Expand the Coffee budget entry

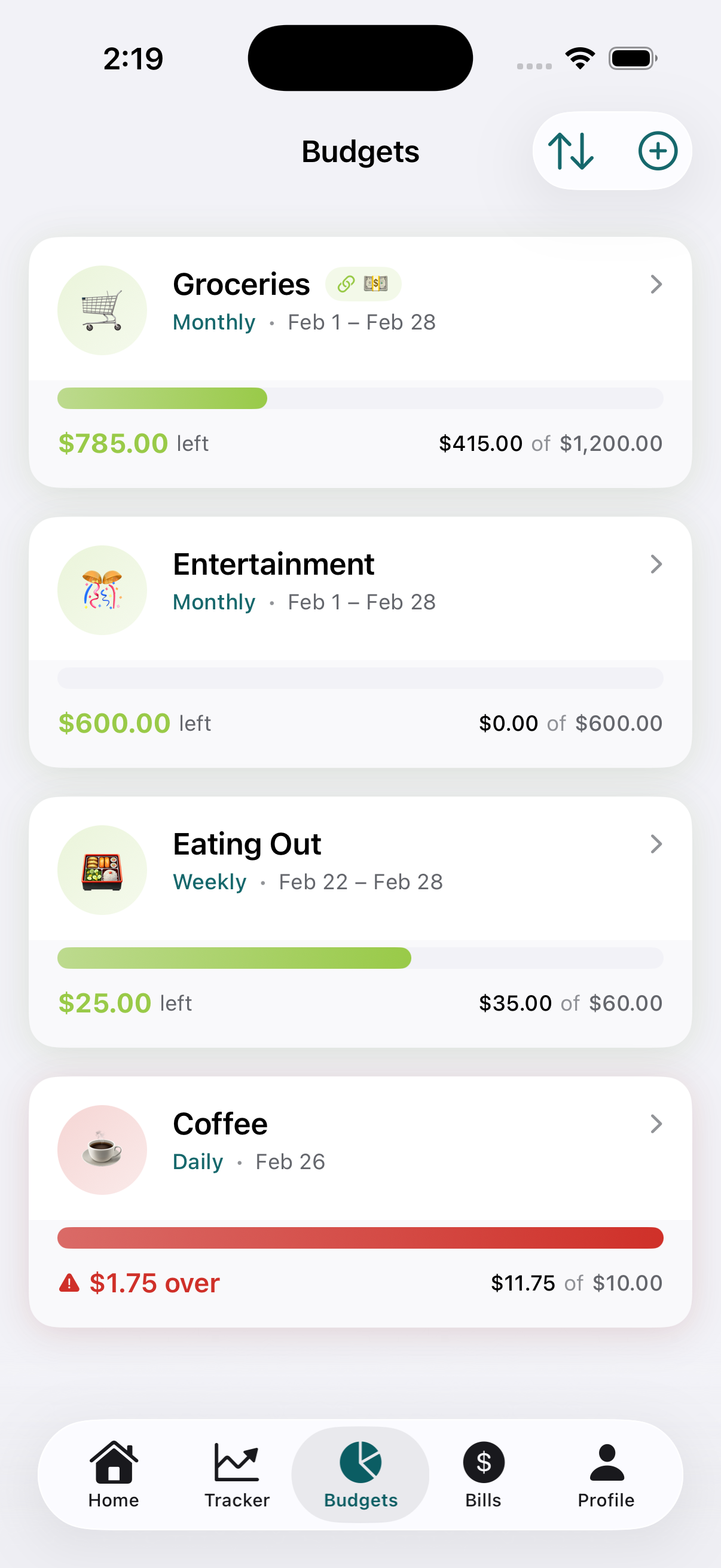[656, 1124]
